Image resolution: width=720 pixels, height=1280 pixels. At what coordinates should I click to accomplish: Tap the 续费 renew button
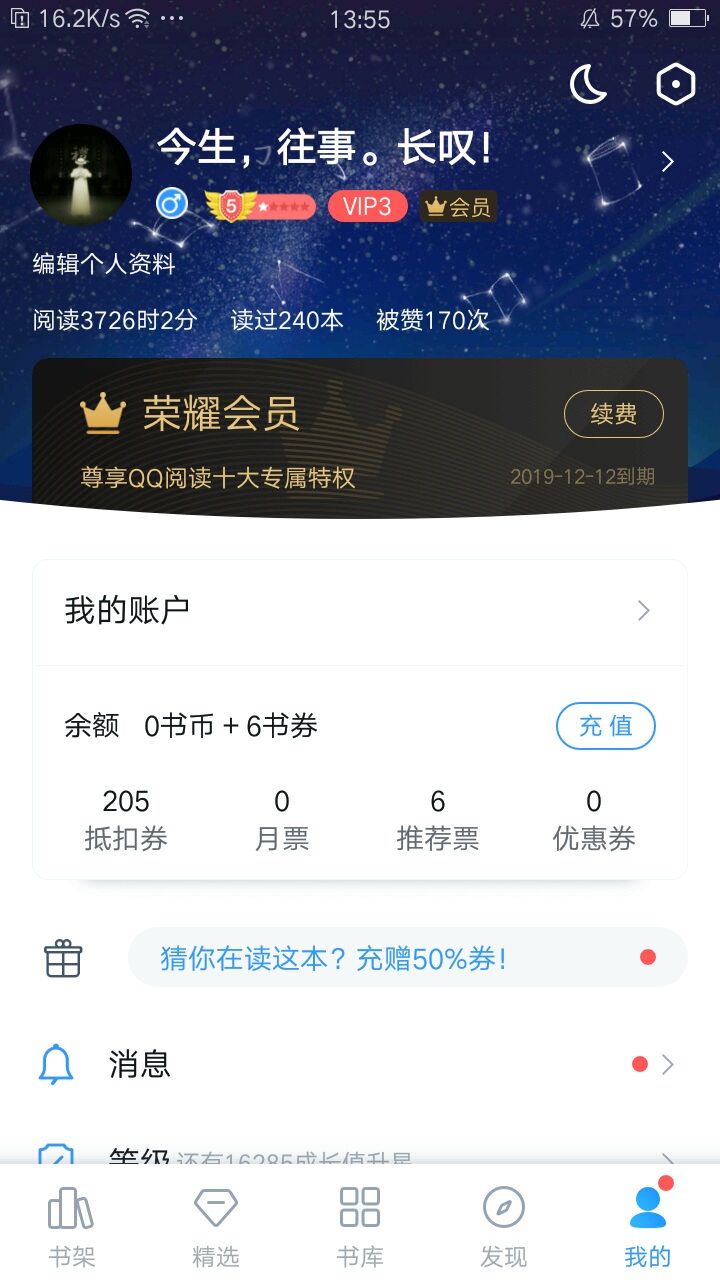613,414
